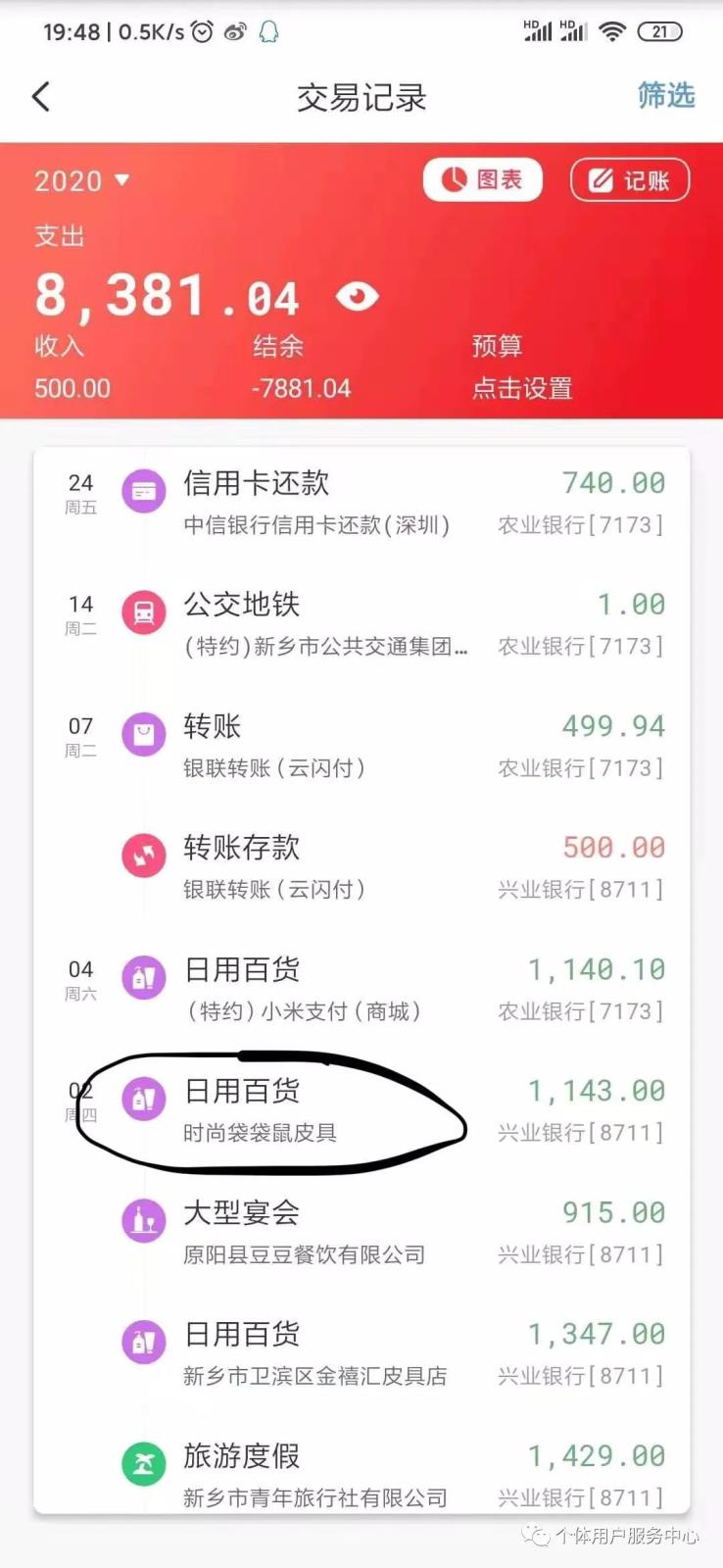Tap the 日用百货 daily goods bottle icon
Screen dimensions: 723x1568
click(x=144, y=977)
